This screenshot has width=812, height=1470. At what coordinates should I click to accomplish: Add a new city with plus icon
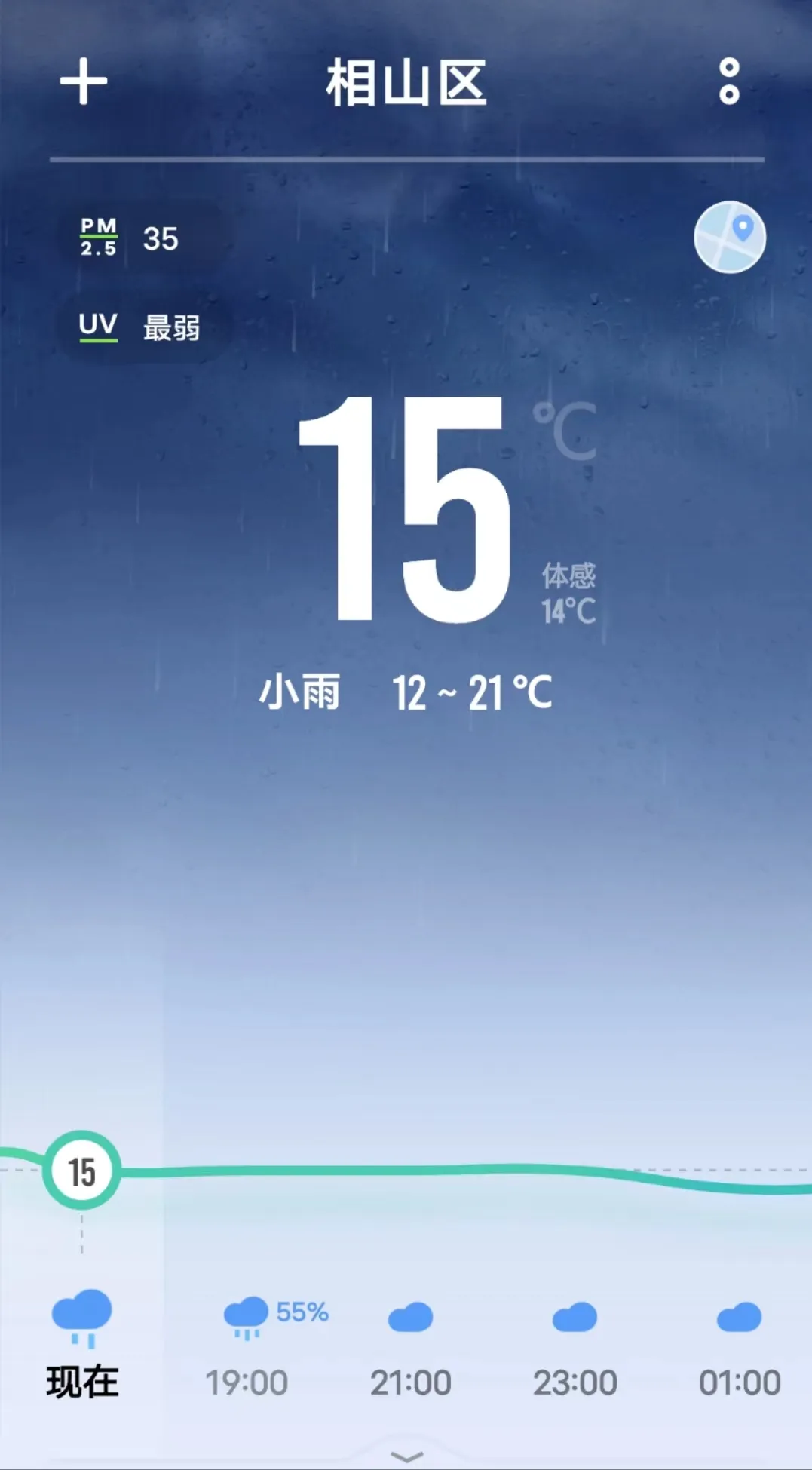tap(84, 81)
